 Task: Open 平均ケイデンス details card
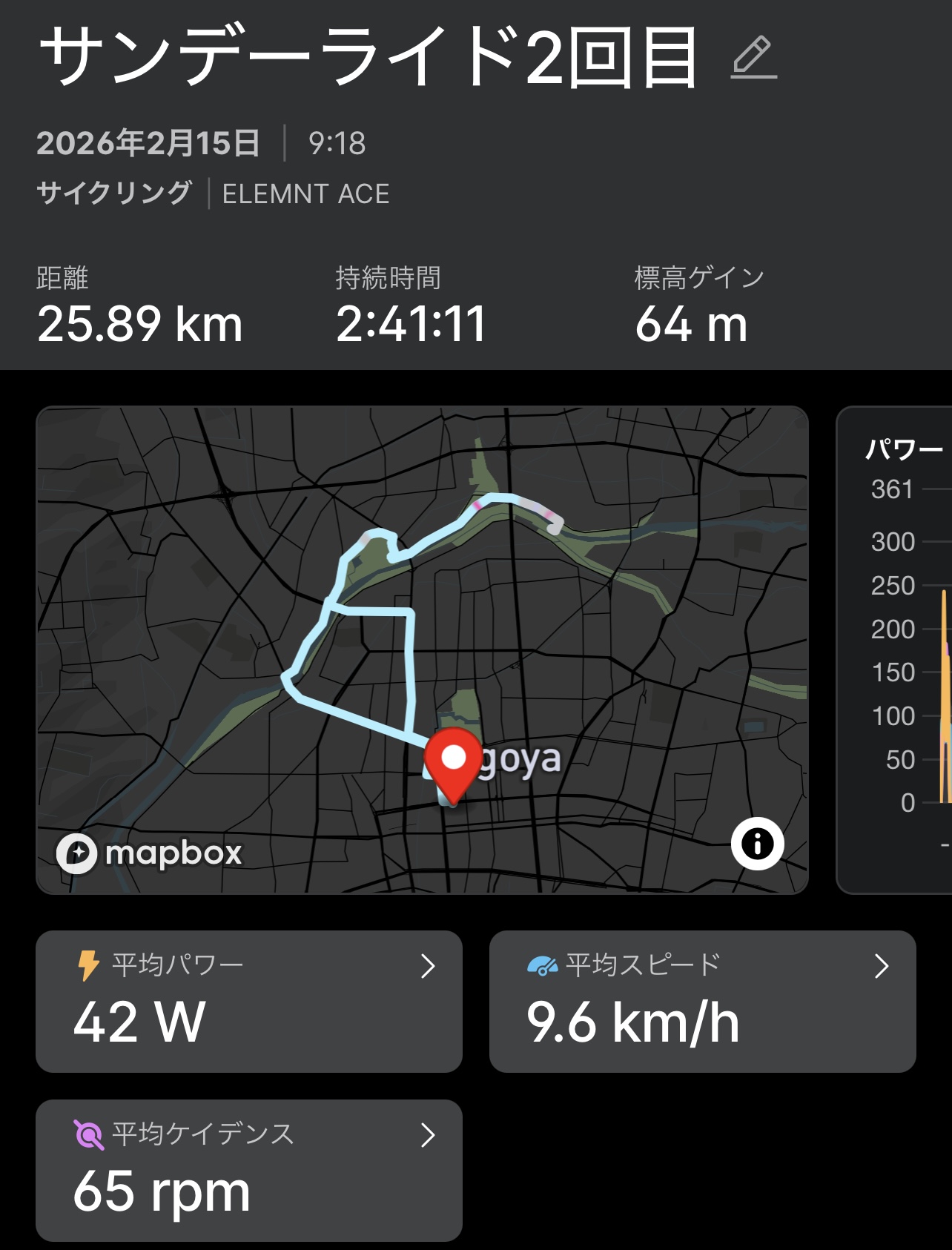coord(249,1170)
